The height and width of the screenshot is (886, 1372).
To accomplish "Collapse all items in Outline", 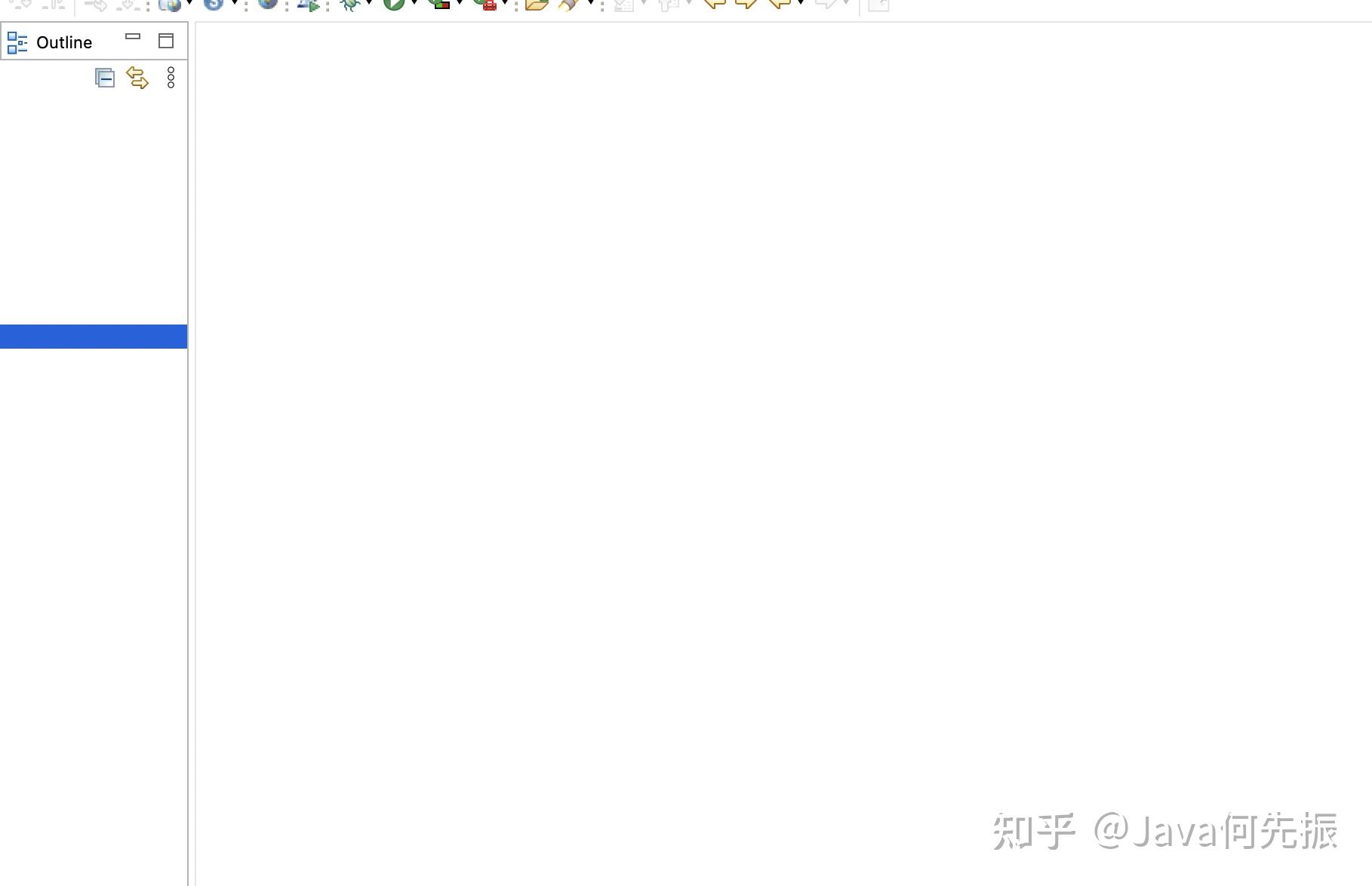I will (x=105, y=78).
